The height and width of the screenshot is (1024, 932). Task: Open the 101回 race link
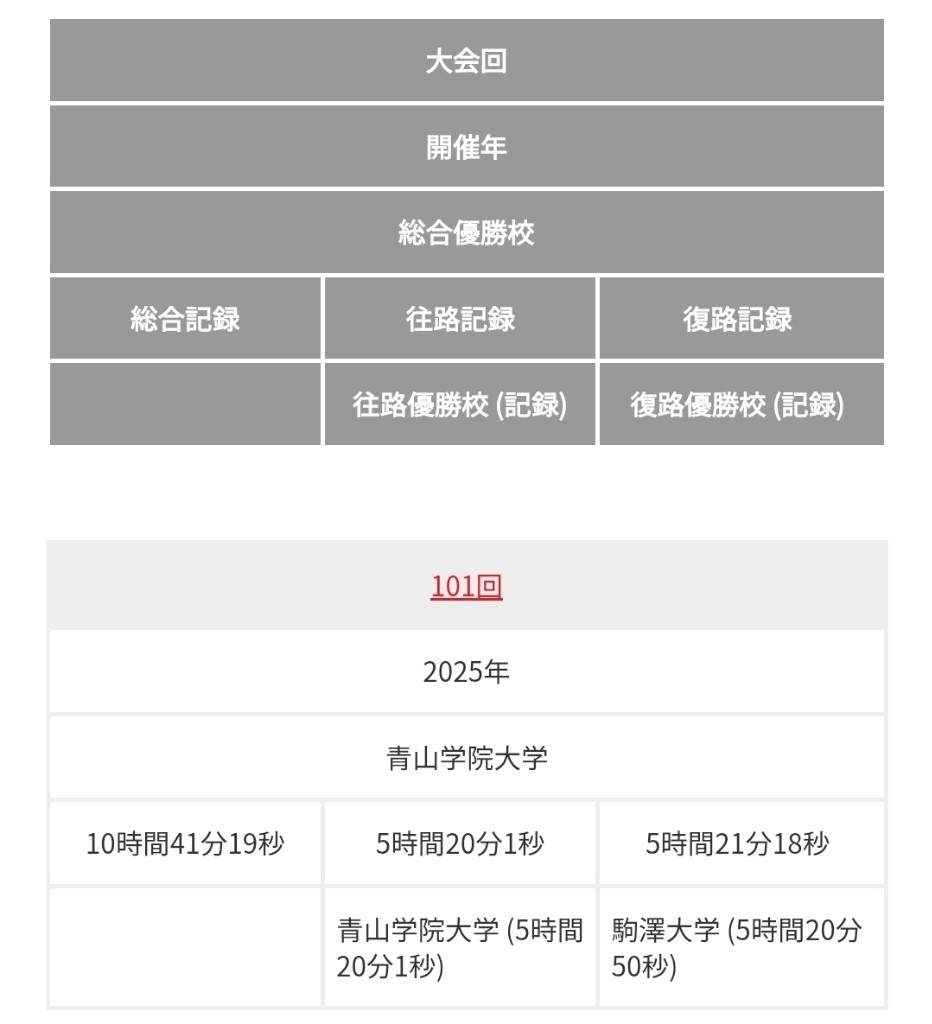[466, 587]
